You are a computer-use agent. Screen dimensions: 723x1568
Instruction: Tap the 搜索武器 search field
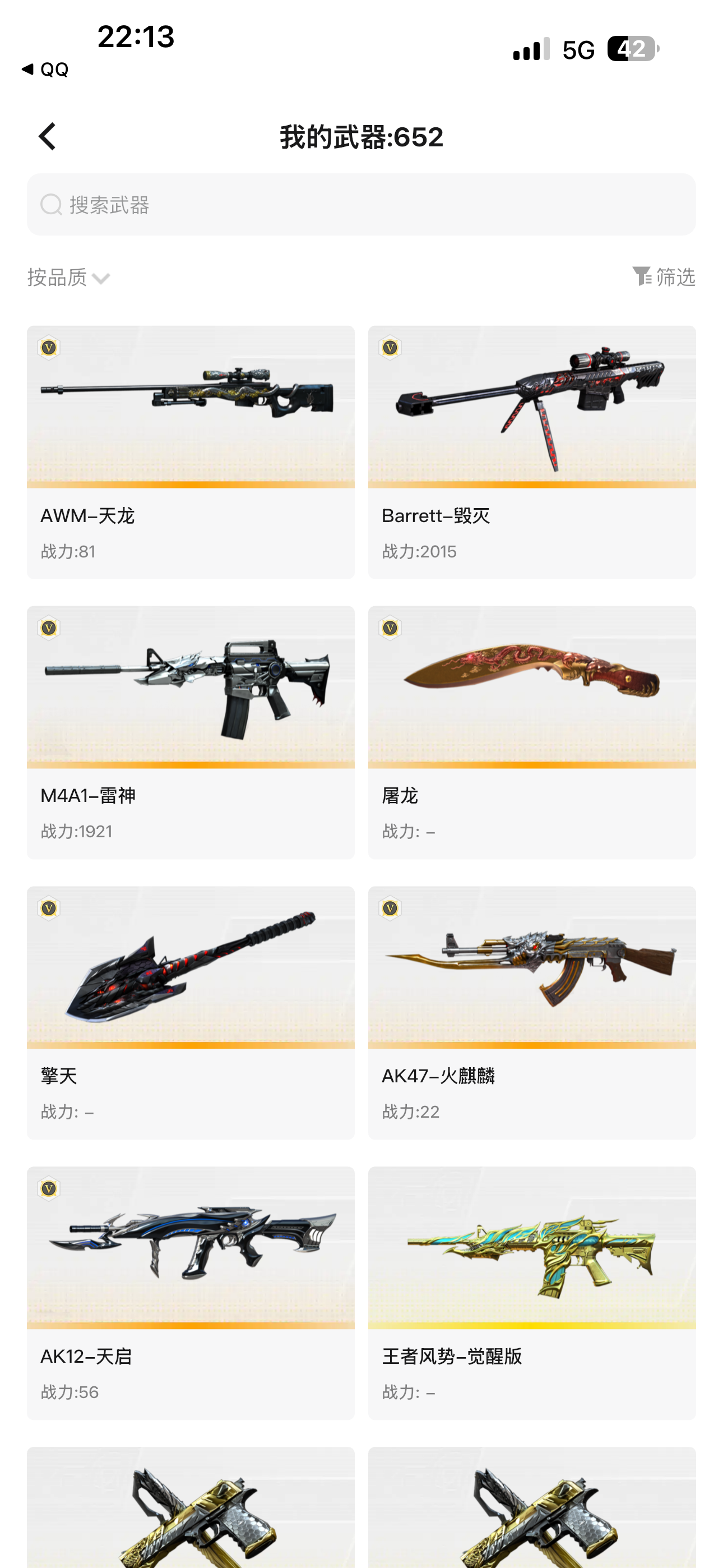[361, 205]
